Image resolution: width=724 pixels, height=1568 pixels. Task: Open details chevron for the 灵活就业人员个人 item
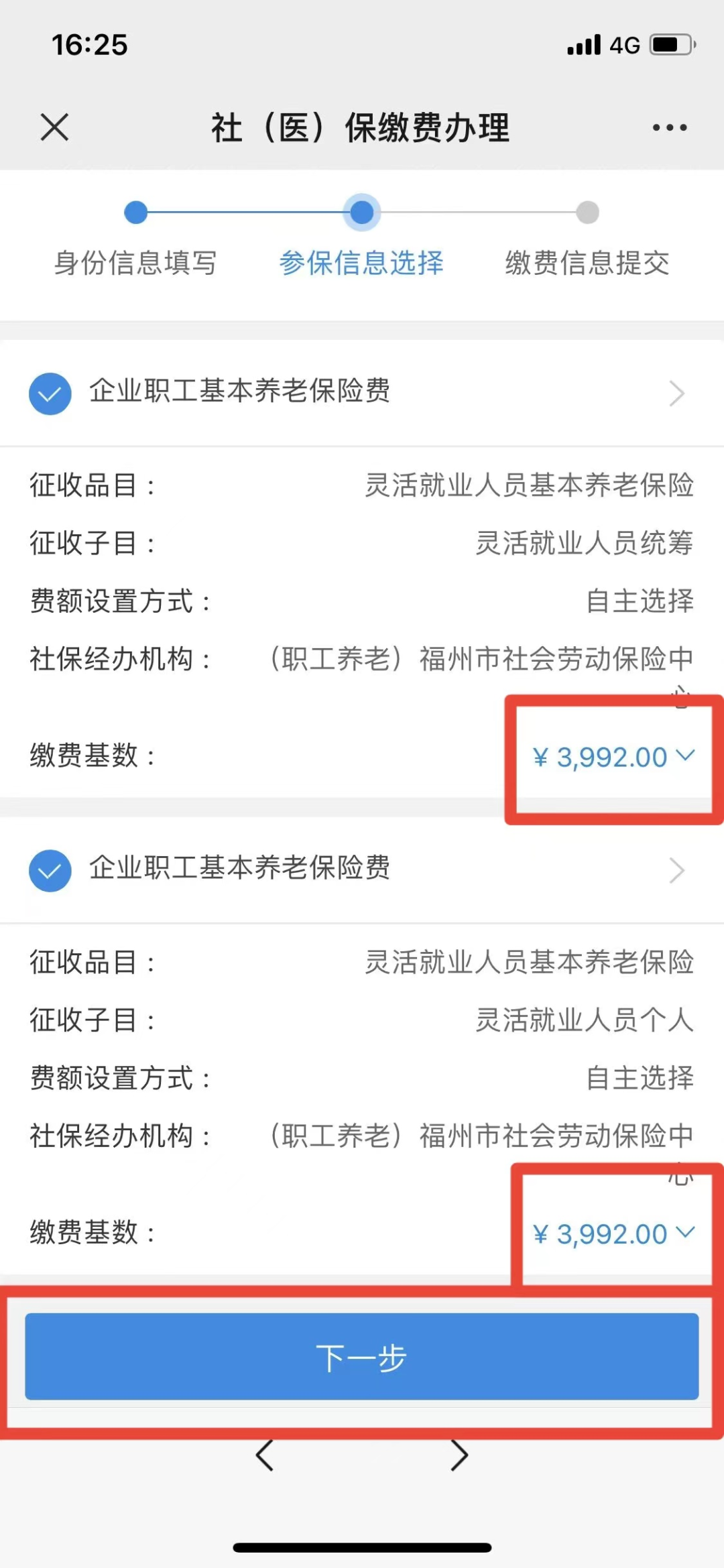coord(677,870)
